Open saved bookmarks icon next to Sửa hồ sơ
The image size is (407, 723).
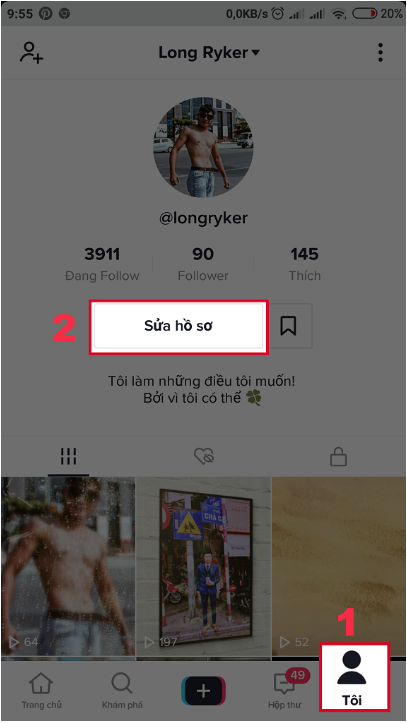pos(289,326)
